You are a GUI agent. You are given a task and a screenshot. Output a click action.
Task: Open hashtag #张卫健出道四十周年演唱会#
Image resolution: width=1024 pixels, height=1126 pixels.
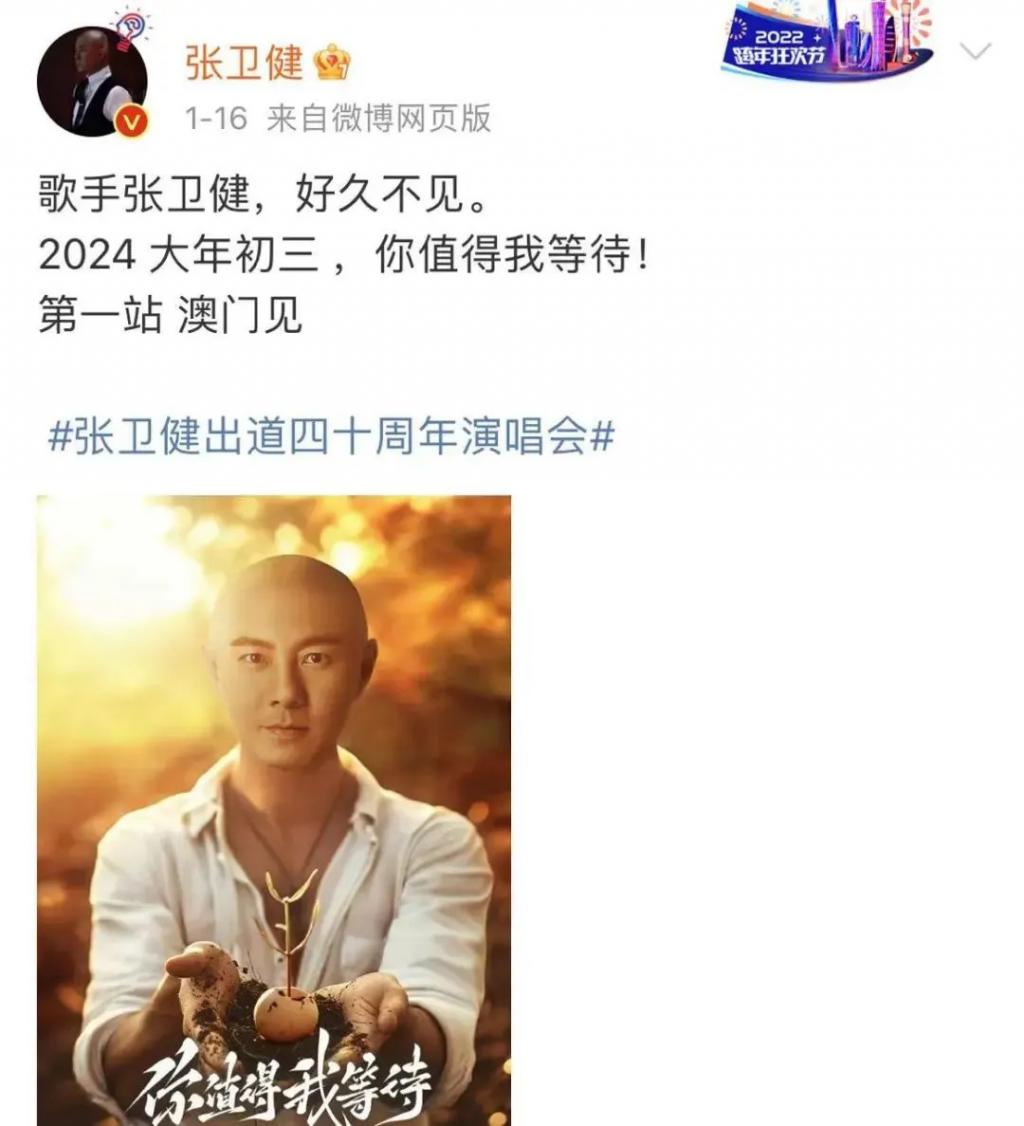click(x=330, y=439)
